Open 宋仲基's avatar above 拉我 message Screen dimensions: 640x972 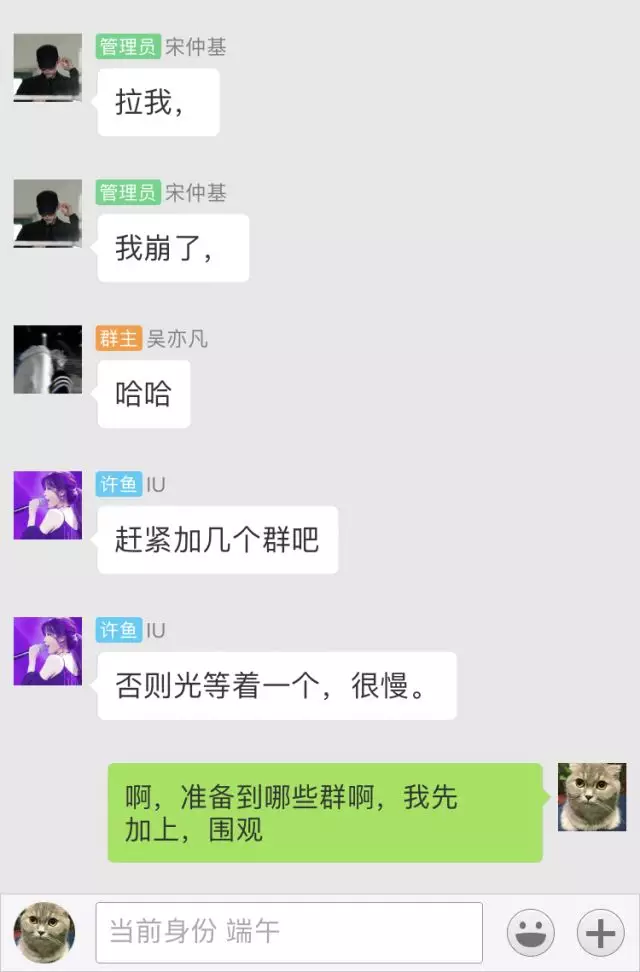tap(47, 67)
